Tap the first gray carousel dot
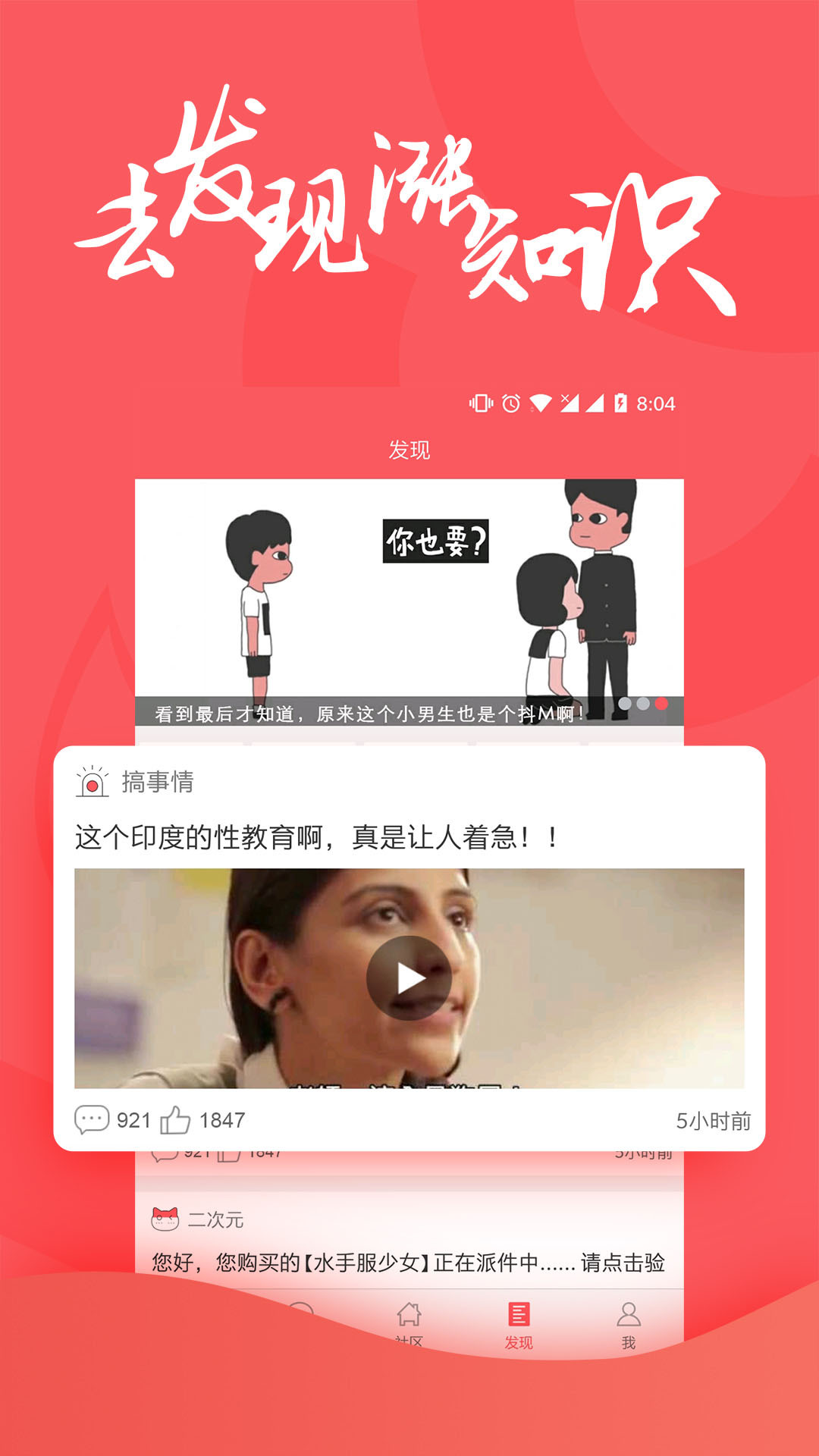The height and width of the screenshot is (1456, 819). 625,703
